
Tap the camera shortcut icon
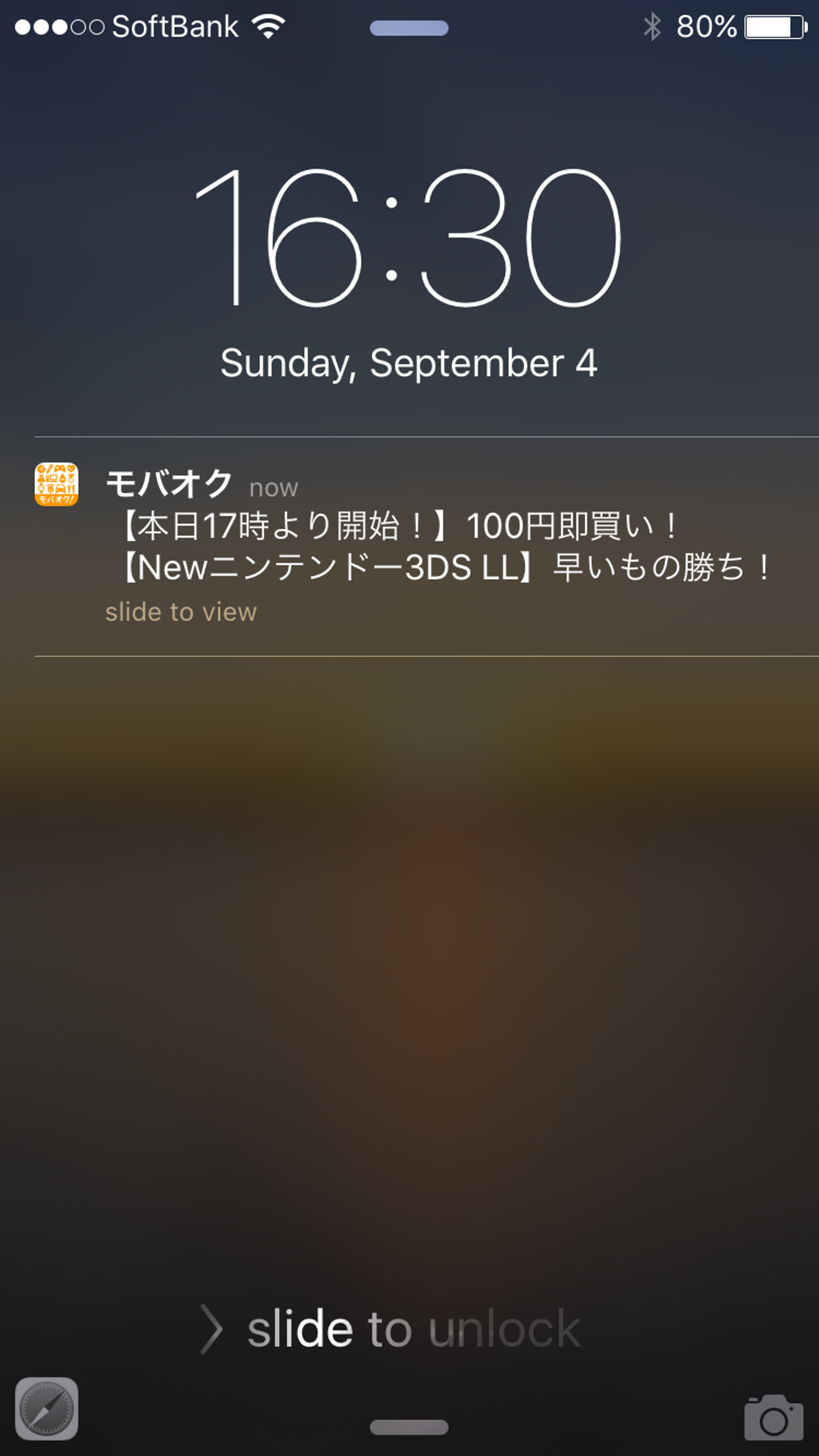(x=773, y=1418)
